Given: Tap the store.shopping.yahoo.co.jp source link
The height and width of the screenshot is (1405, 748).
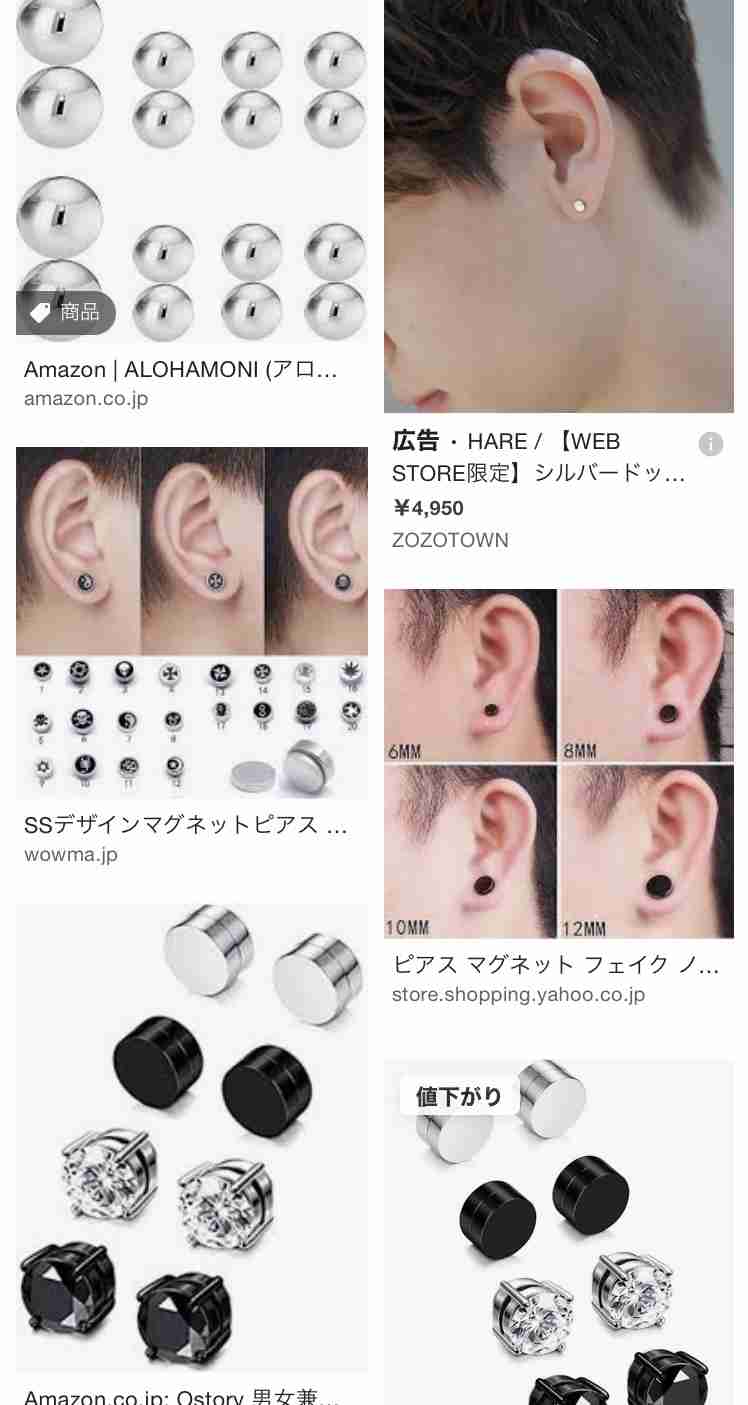Looking at the screenshot, I should 518,994.
